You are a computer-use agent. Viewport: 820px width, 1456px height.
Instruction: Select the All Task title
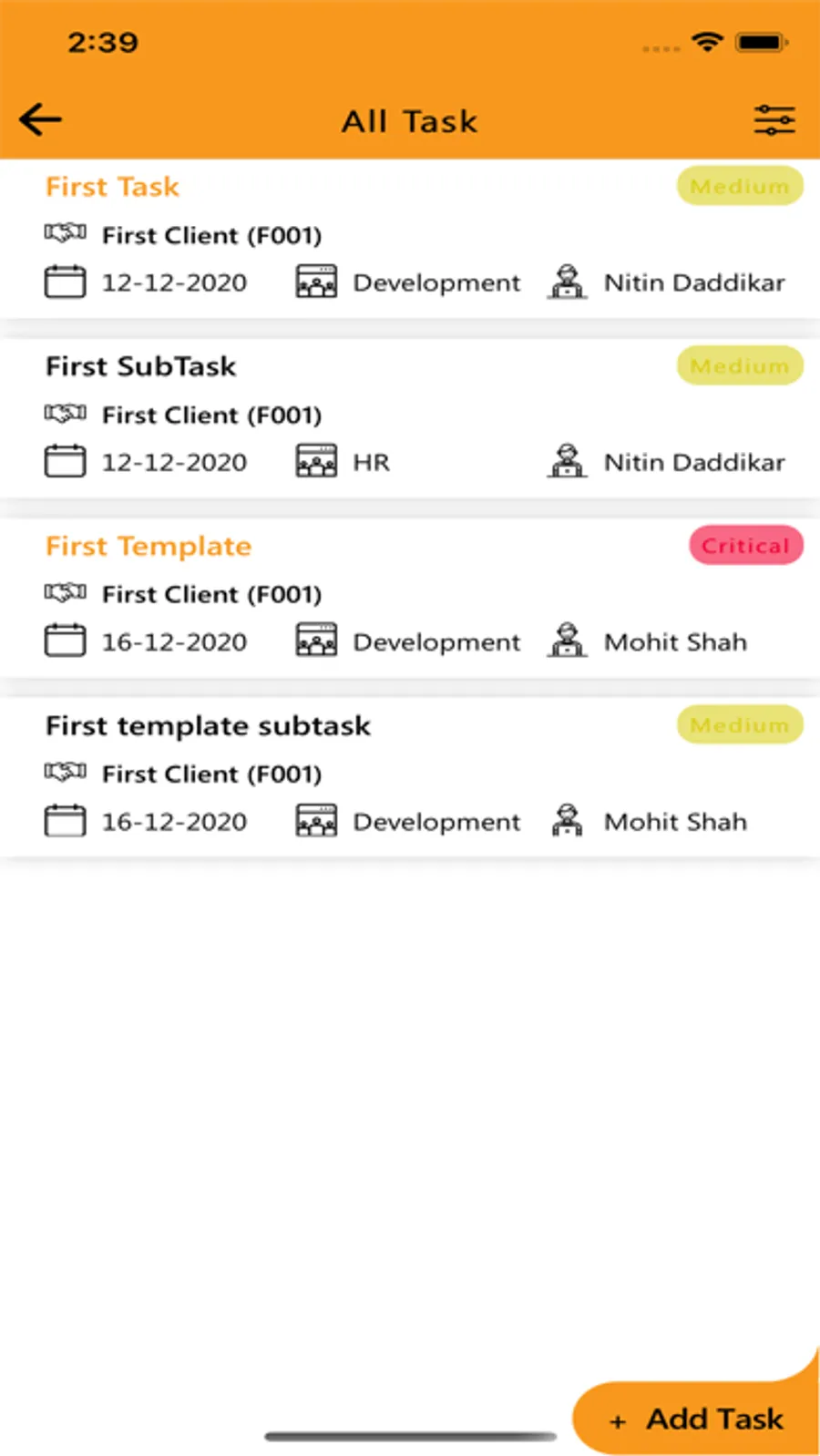[x=409, y=120]
